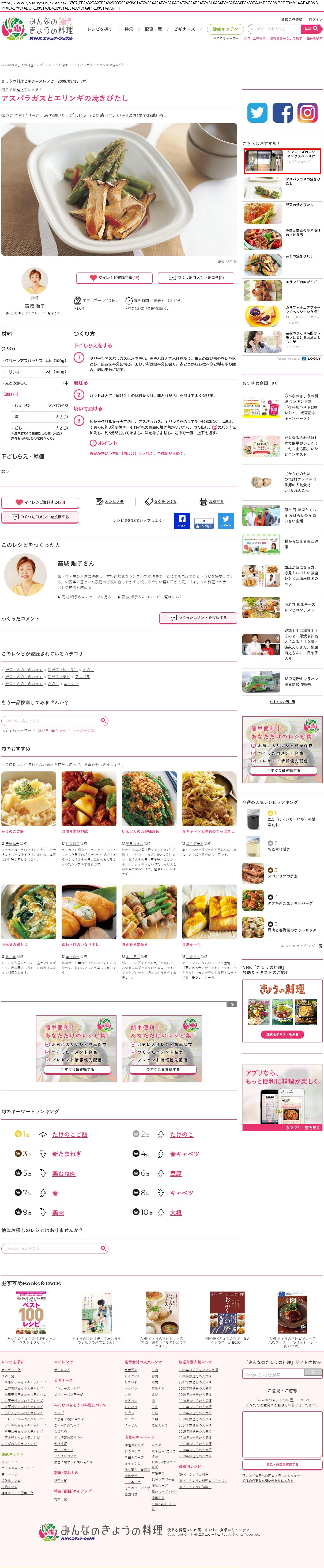Tap ログイン at the top right
The height and width of the screenshot is (1568, 324).
(315, 20)
